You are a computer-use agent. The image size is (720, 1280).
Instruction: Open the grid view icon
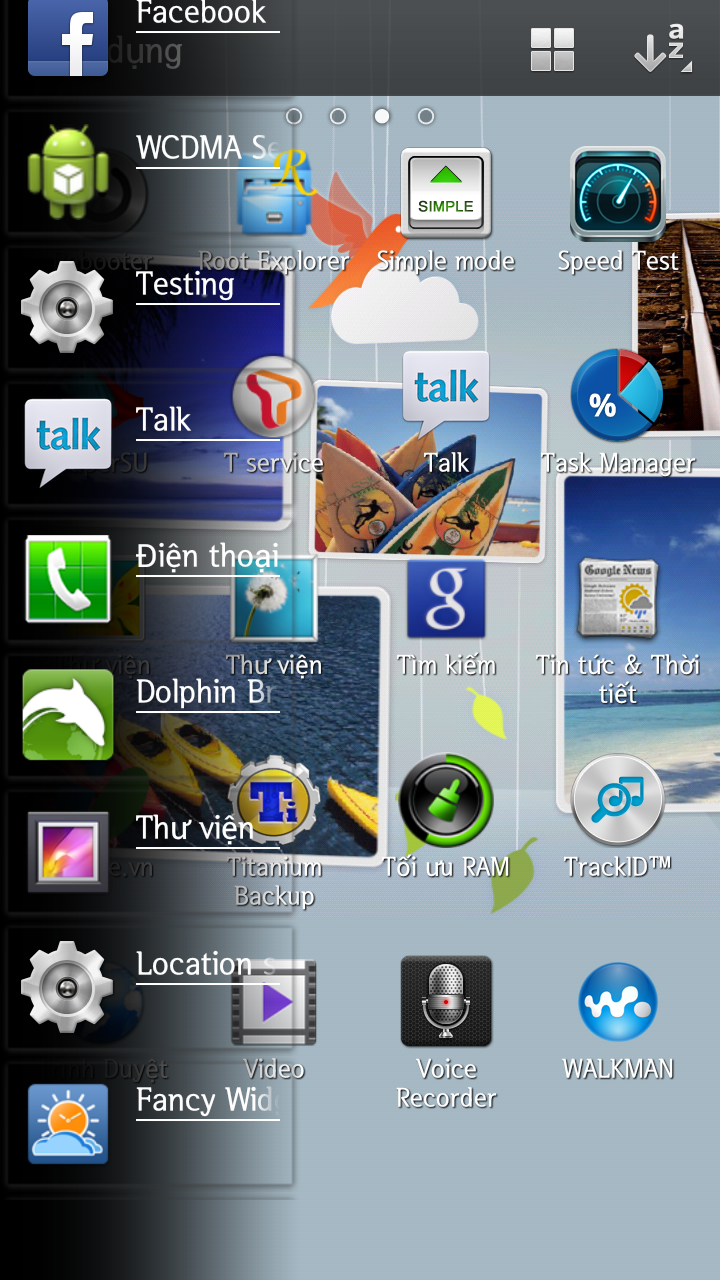[552, 50]
